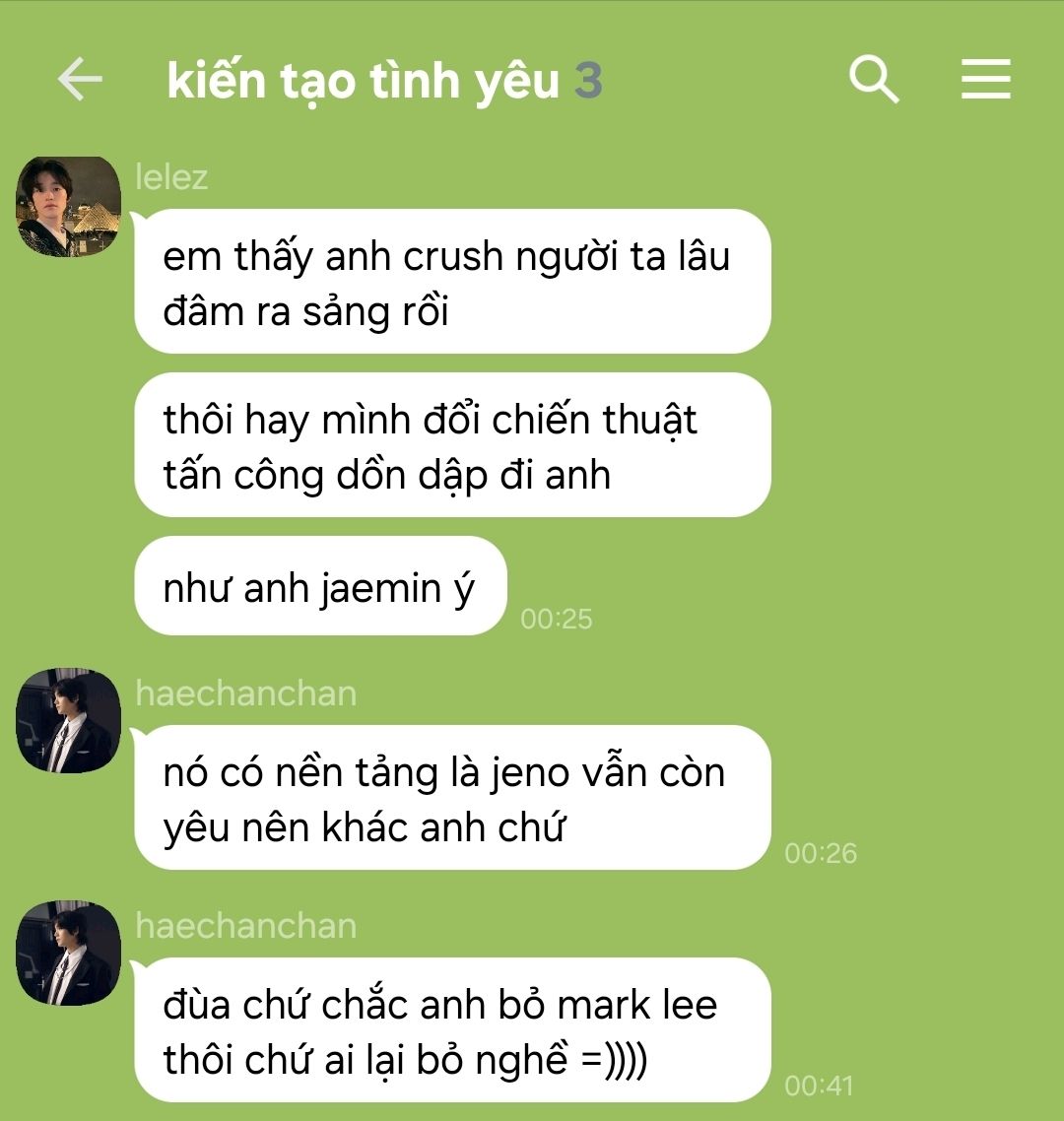View haechanchan's avatar beside the jeno message
This screenshot has width=1064, height=1121.
pyautogui.click(x=69, y=721)
